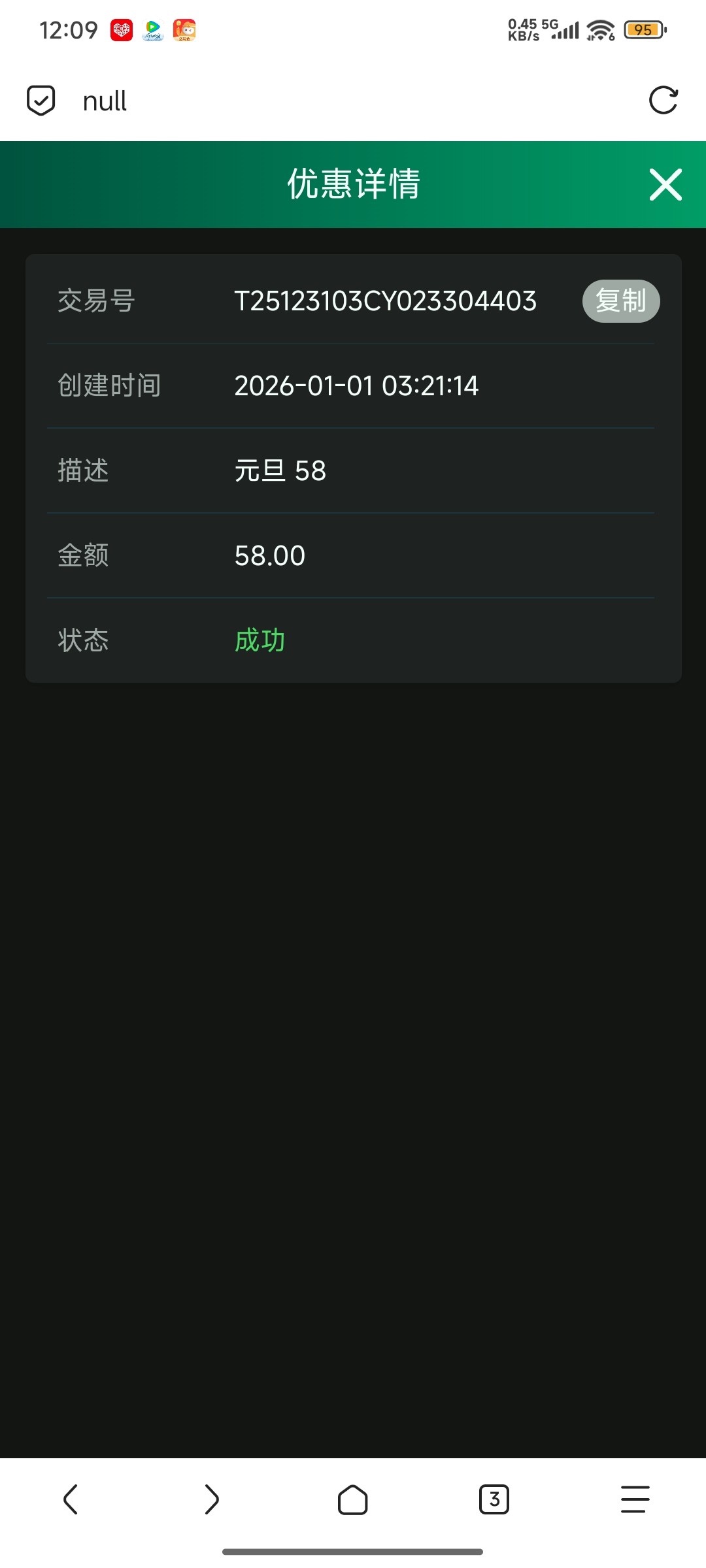Close the 优惠详情 panel
706x1568 pixels.
[665, 184]
